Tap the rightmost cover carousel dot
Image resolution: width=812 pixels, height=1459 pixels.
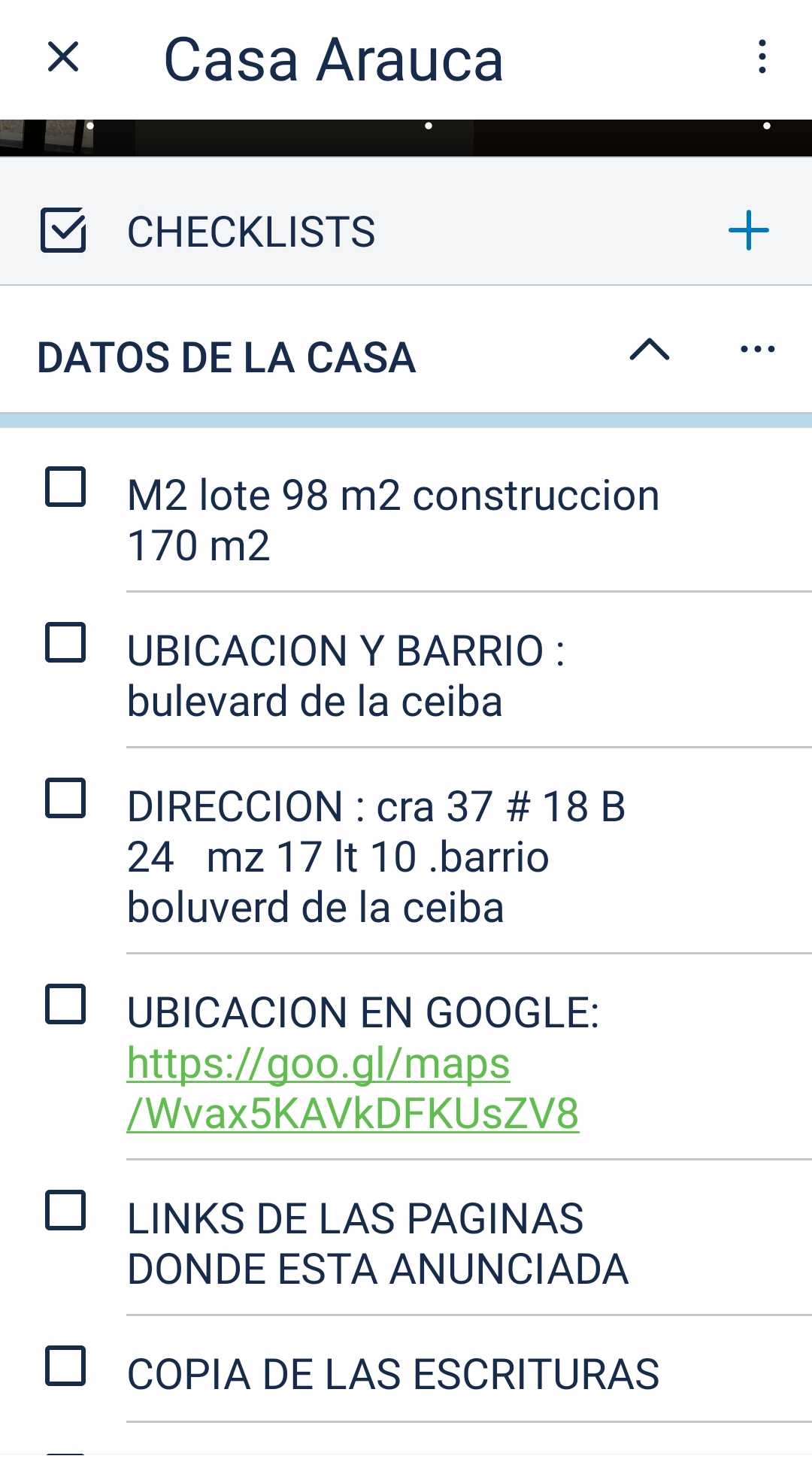(x=768, y=125)
